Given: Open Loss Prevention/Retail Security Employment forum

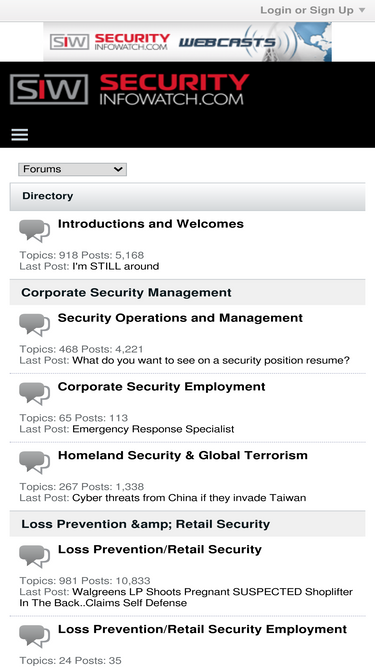Looking at the screenshot, I should point(202,629).
